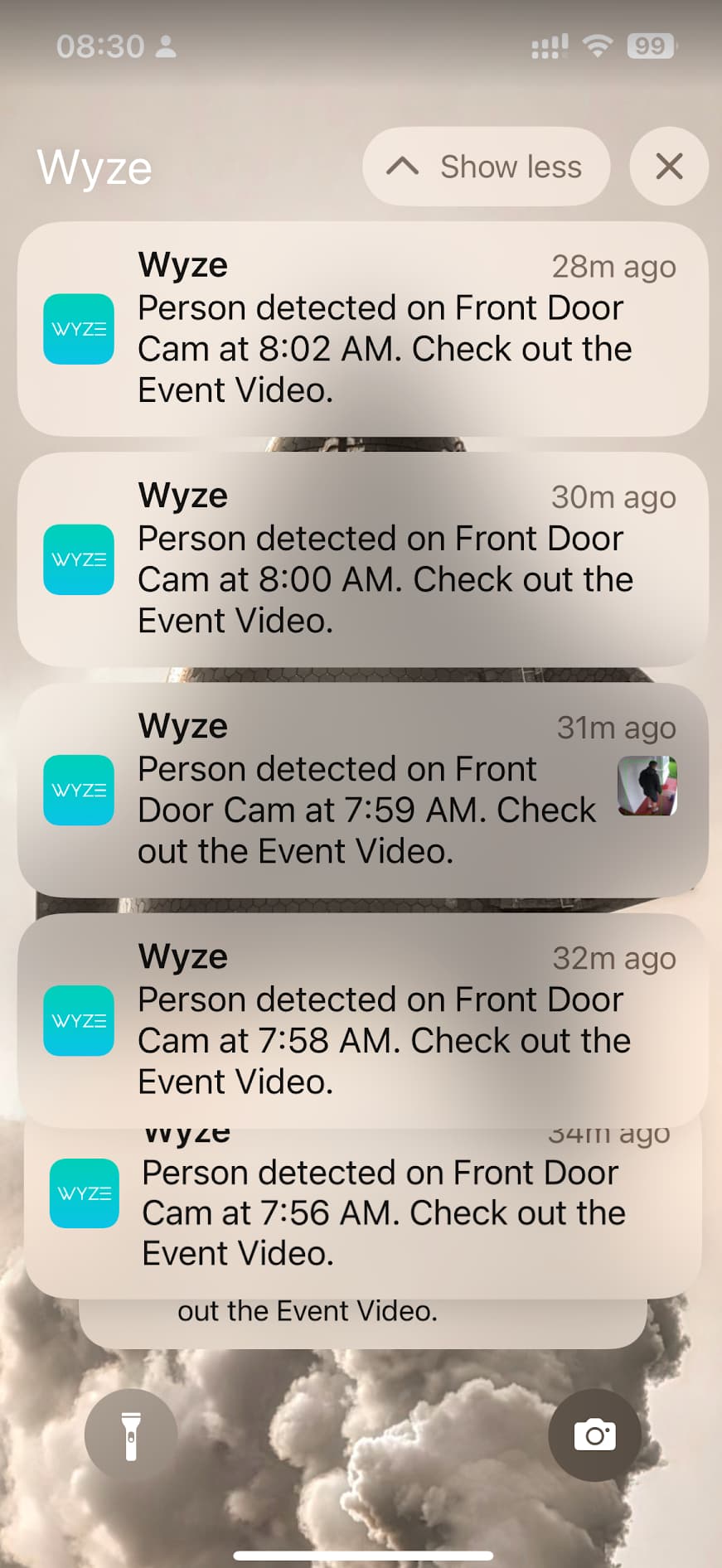Launch the camera from lock screen
Image resolution: width=722 pixels, height=1568 pixels.
[594, 1435]
